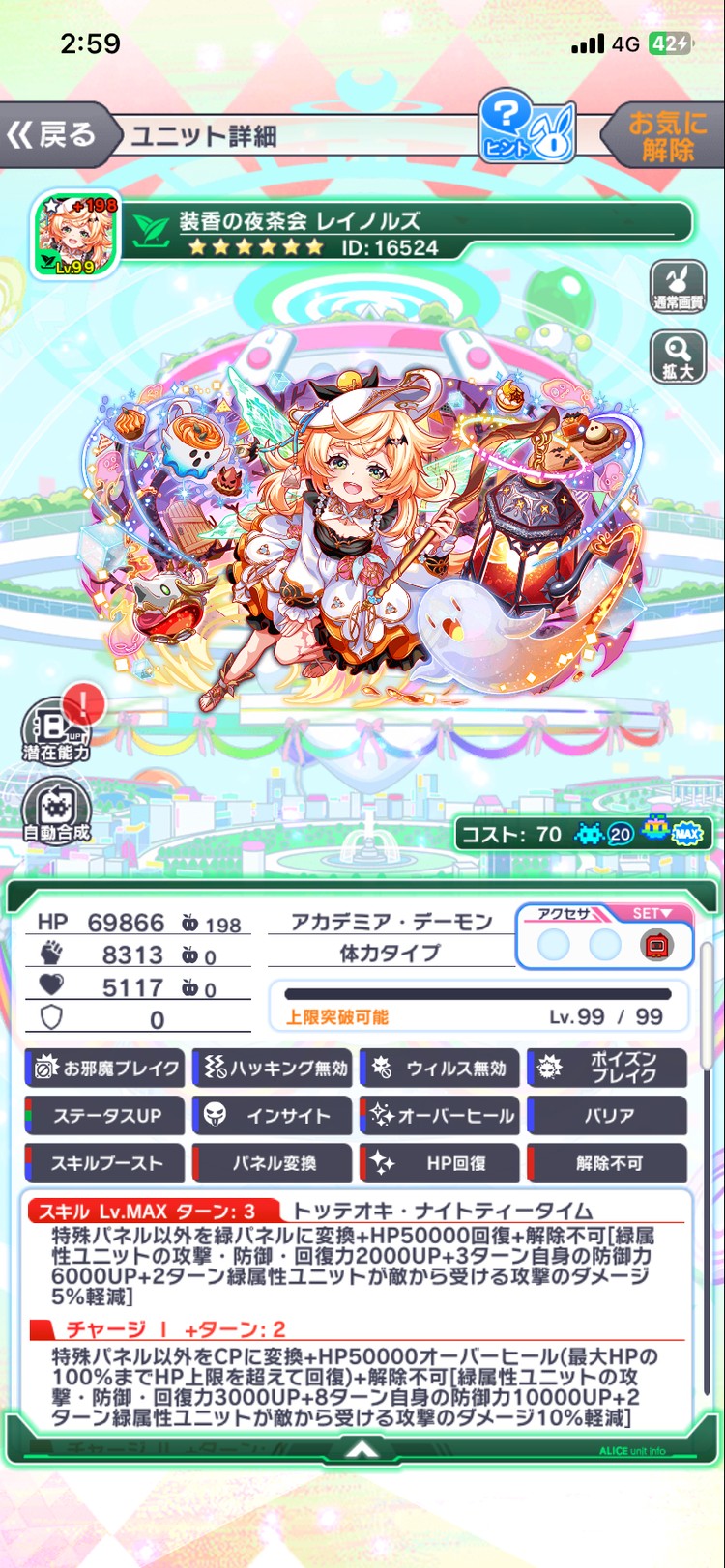View the インサイト skill tag

click(273, 1116)
